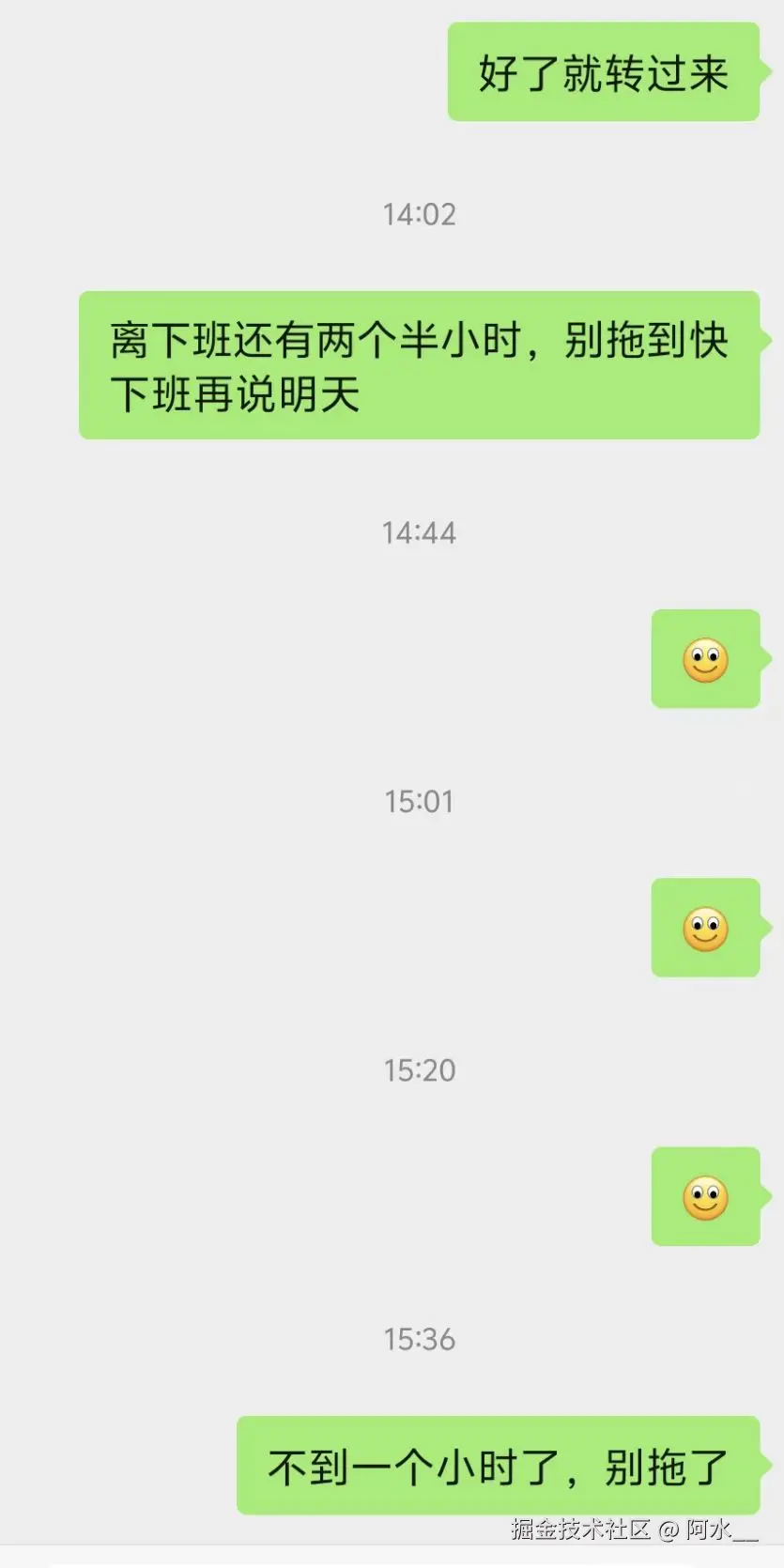Click the 14:44 timestamp label
784x1568 pixels.
[420, 532]
